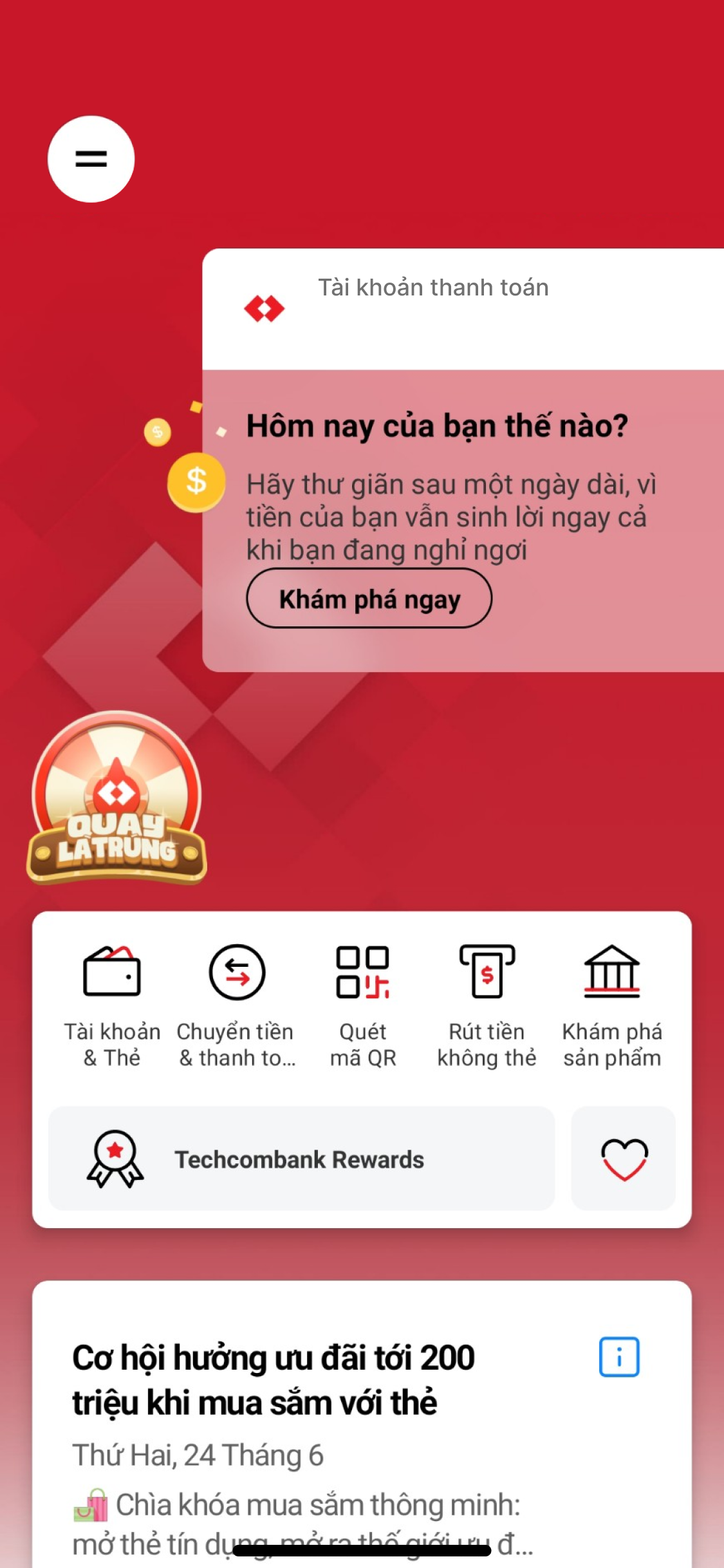
Task: Open the Tài khoản thanh toán card
Action: click(x=463, y=309)
